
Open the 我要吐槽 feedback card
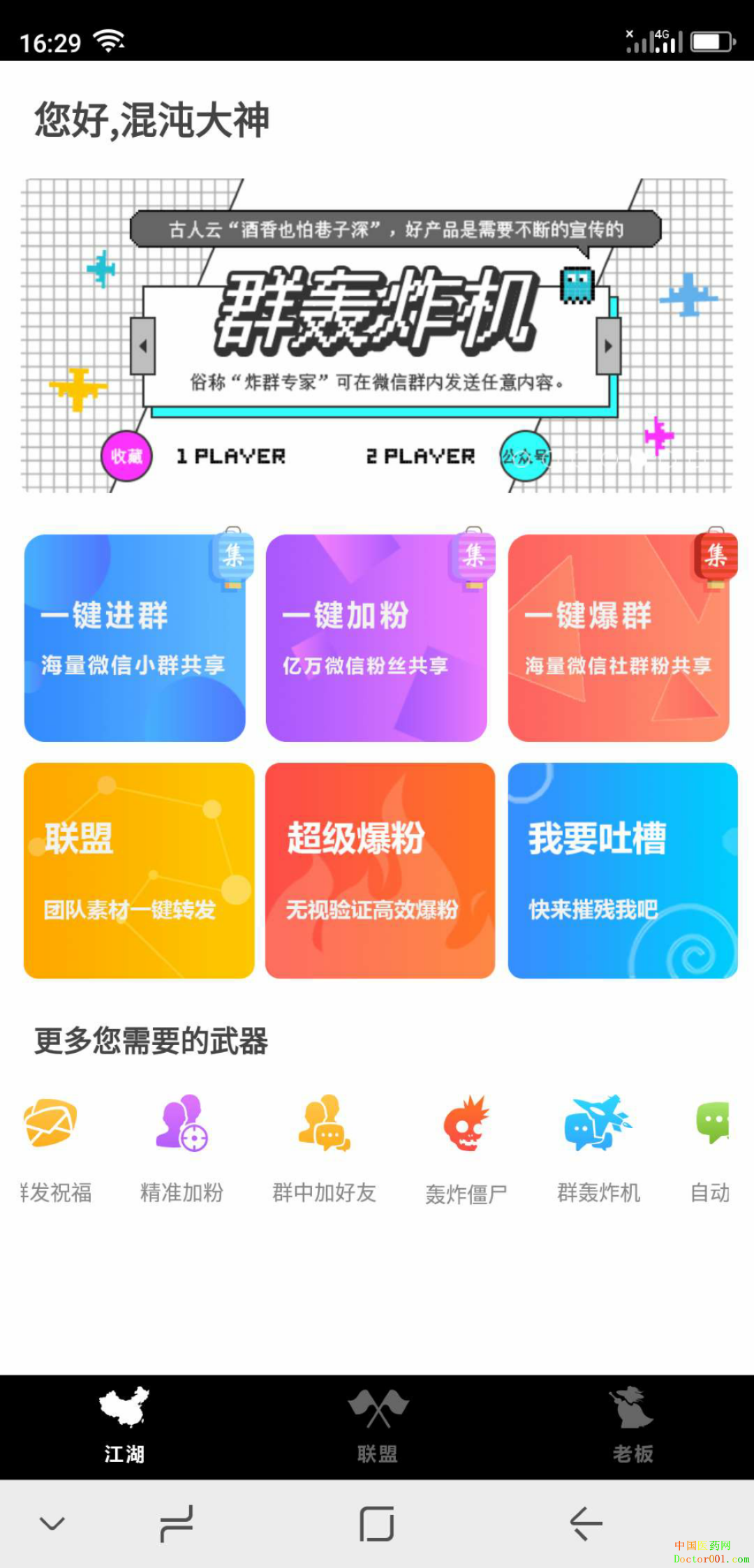(622, 871)
